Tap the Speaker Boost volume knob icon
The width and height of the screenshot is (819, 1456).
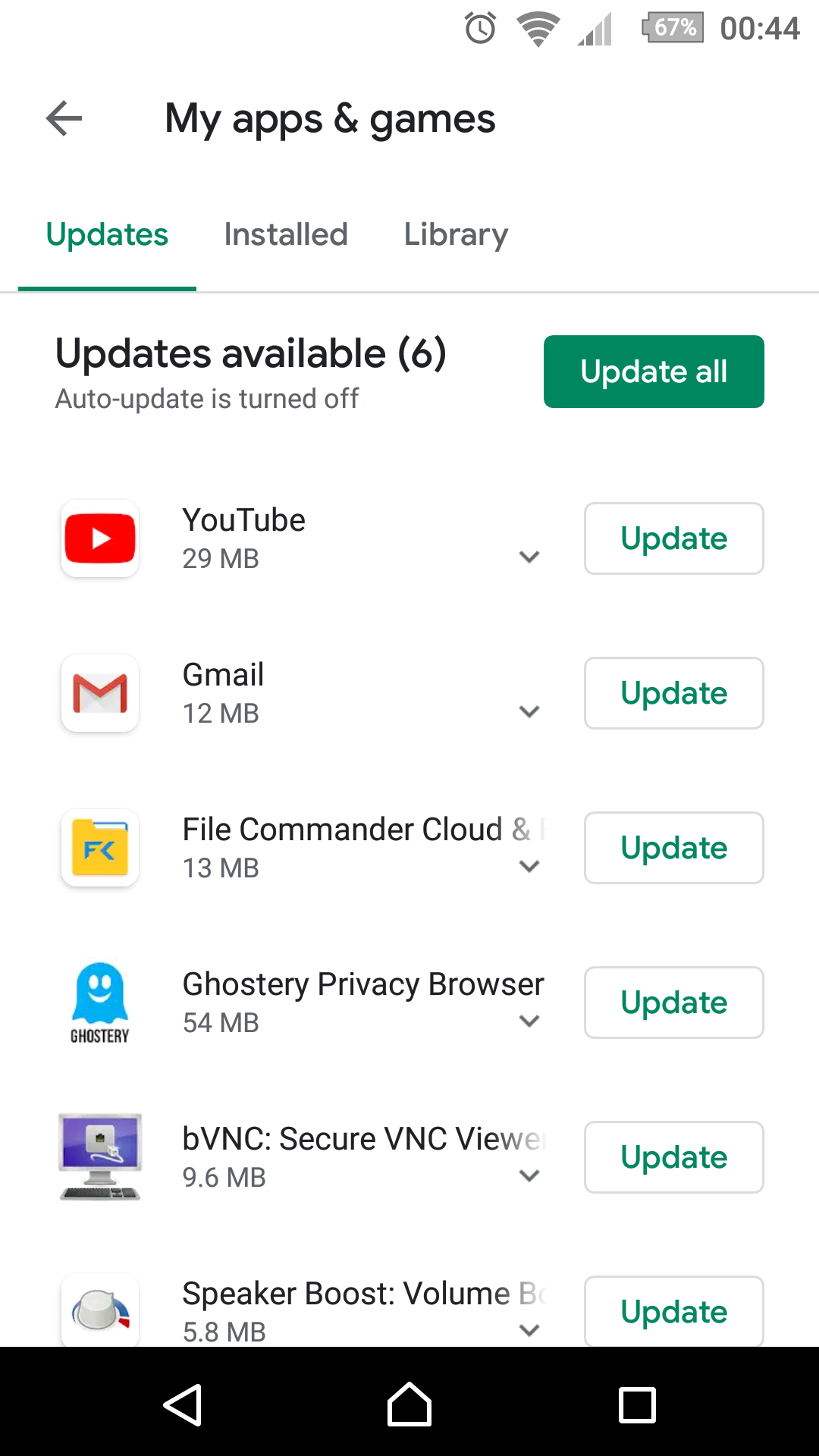coord(99,1310)
